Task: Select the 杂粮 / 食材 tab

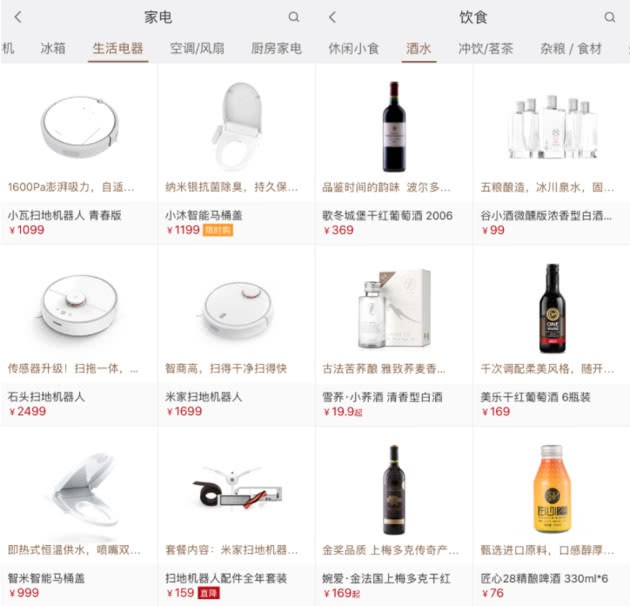Action: (571, 48)
